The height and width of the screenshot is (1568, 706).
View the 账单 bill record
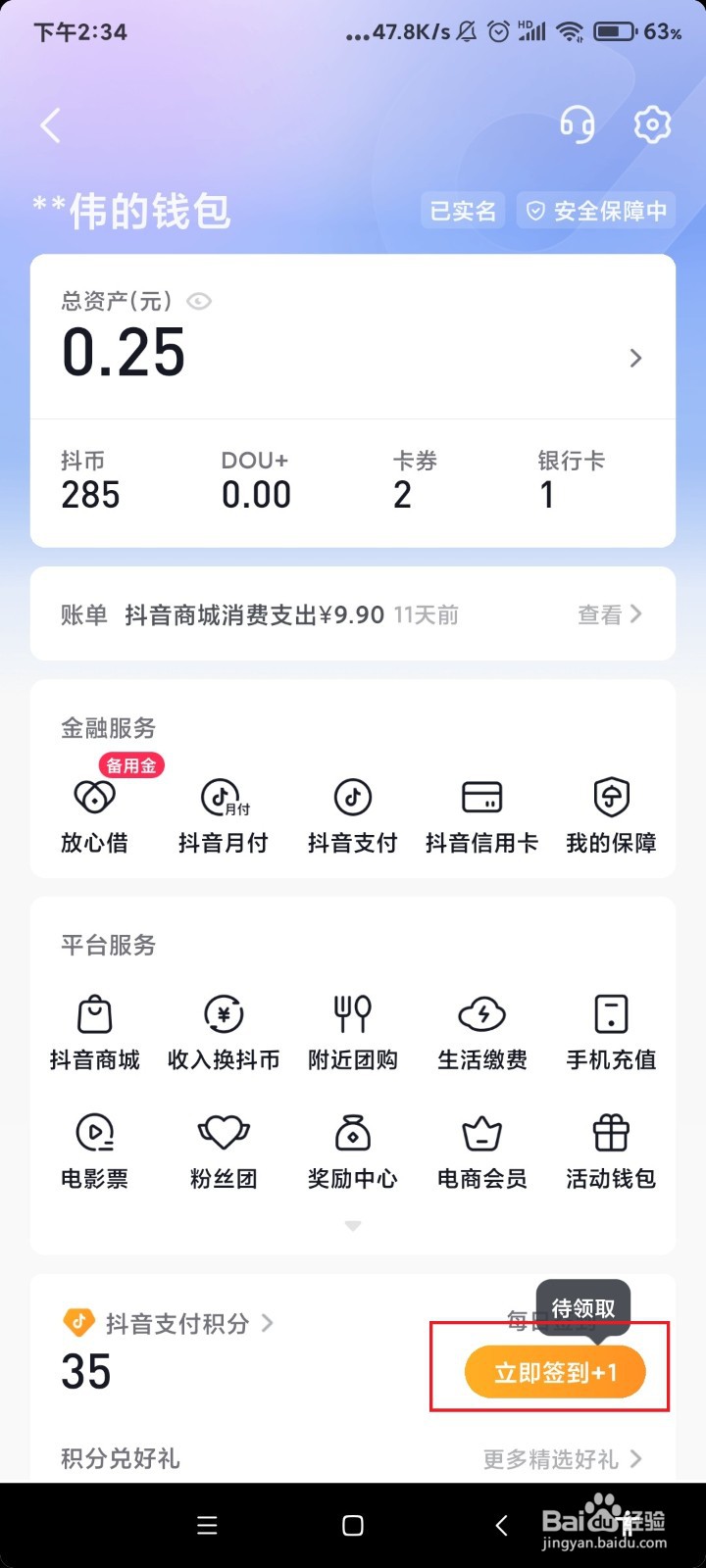click(353, 614)
